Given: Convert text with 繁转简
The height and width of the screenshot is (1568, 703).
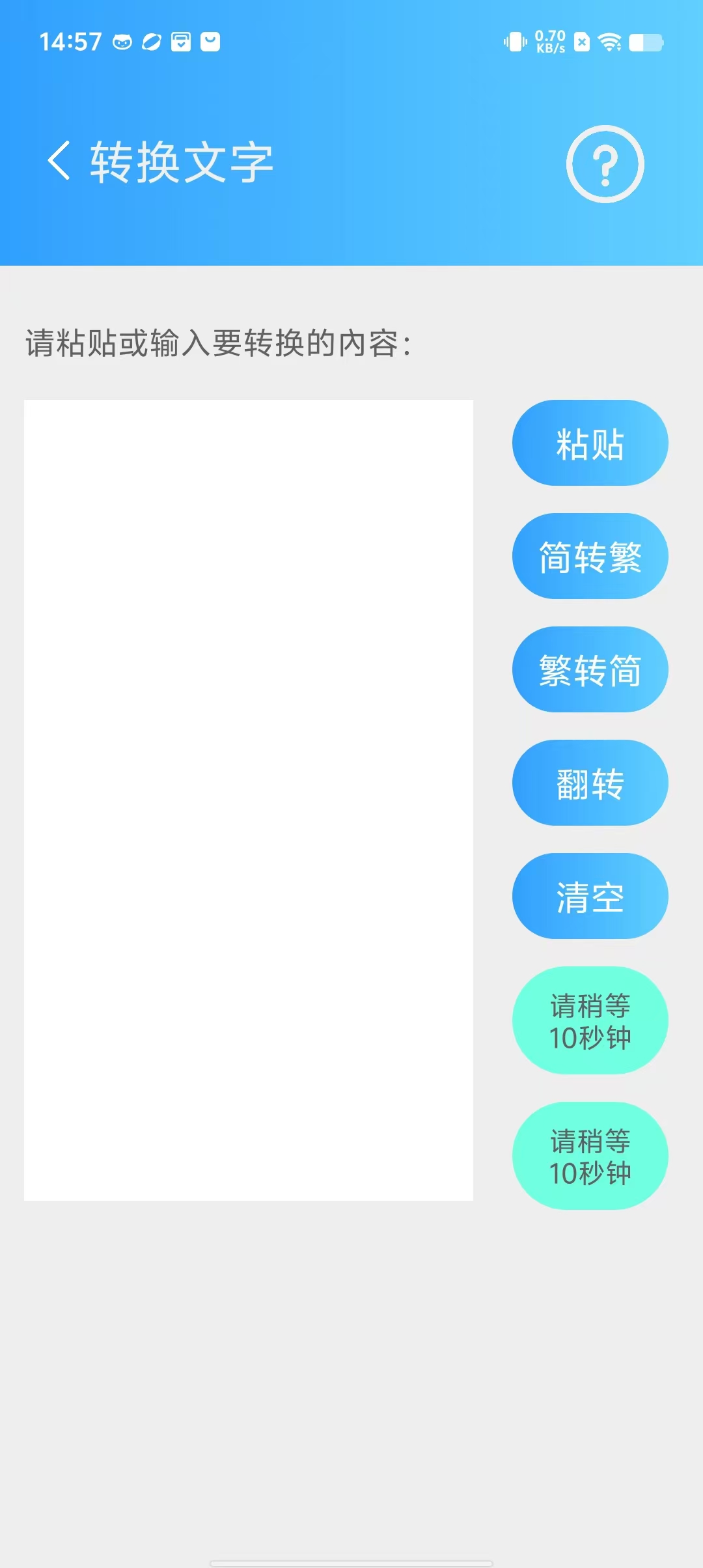Looking at the screenshot, I should point(590,669).
